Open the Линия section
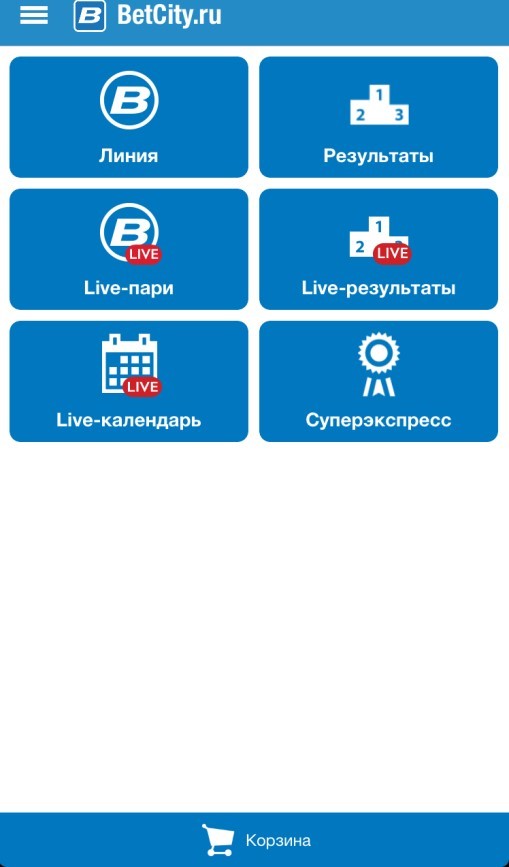 click(x=129, y=117)
